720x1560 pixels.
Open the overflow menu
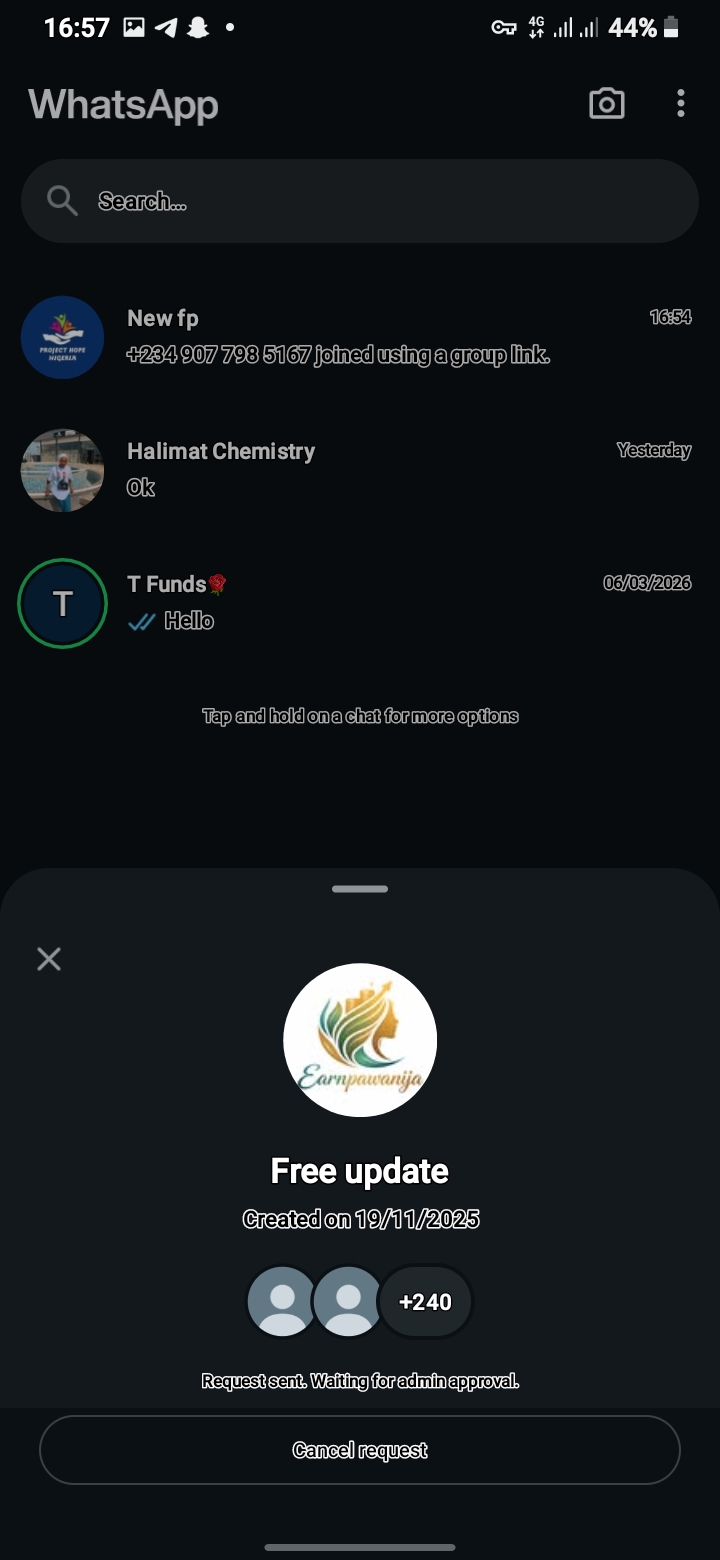point(680,104)
